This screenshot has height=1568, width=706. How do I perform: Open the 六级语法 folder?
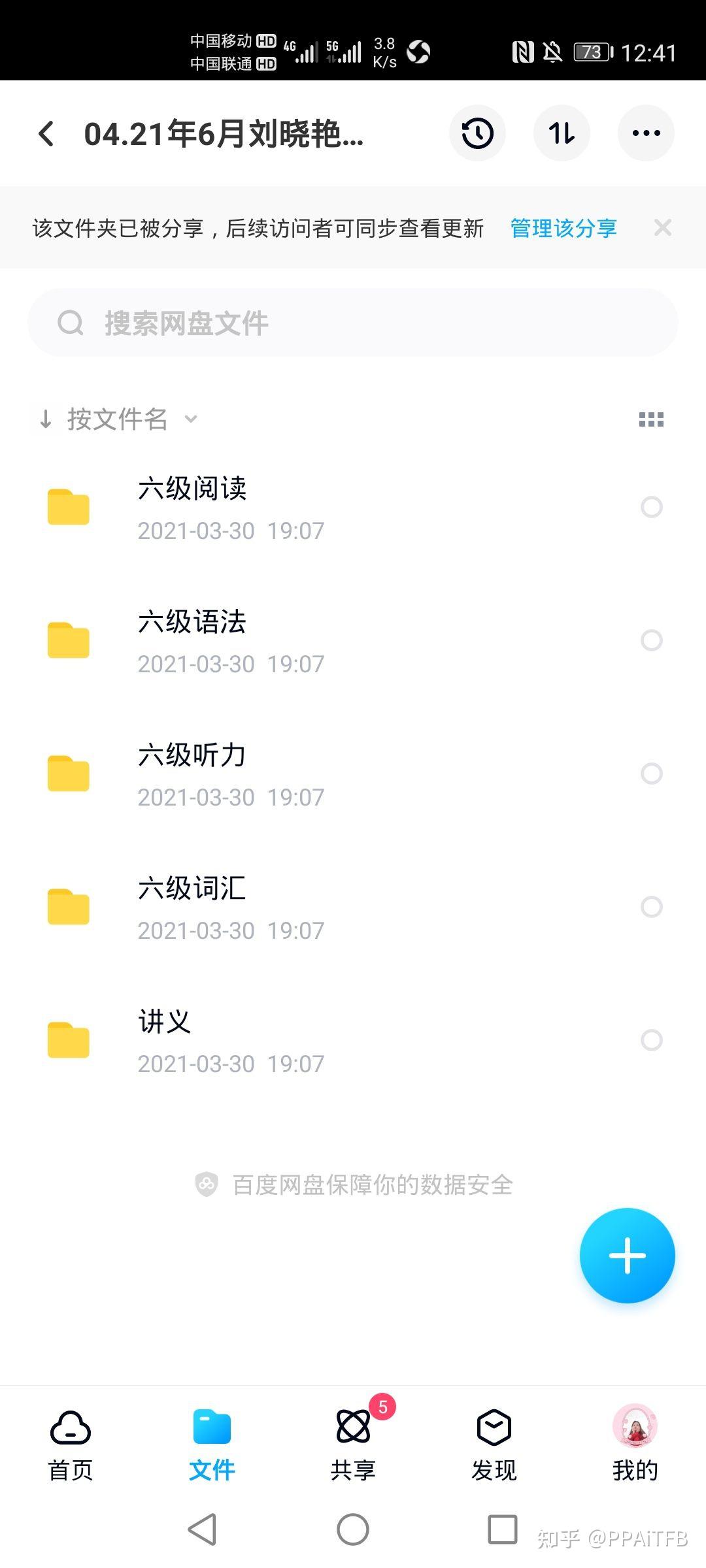tap(192, 640)
